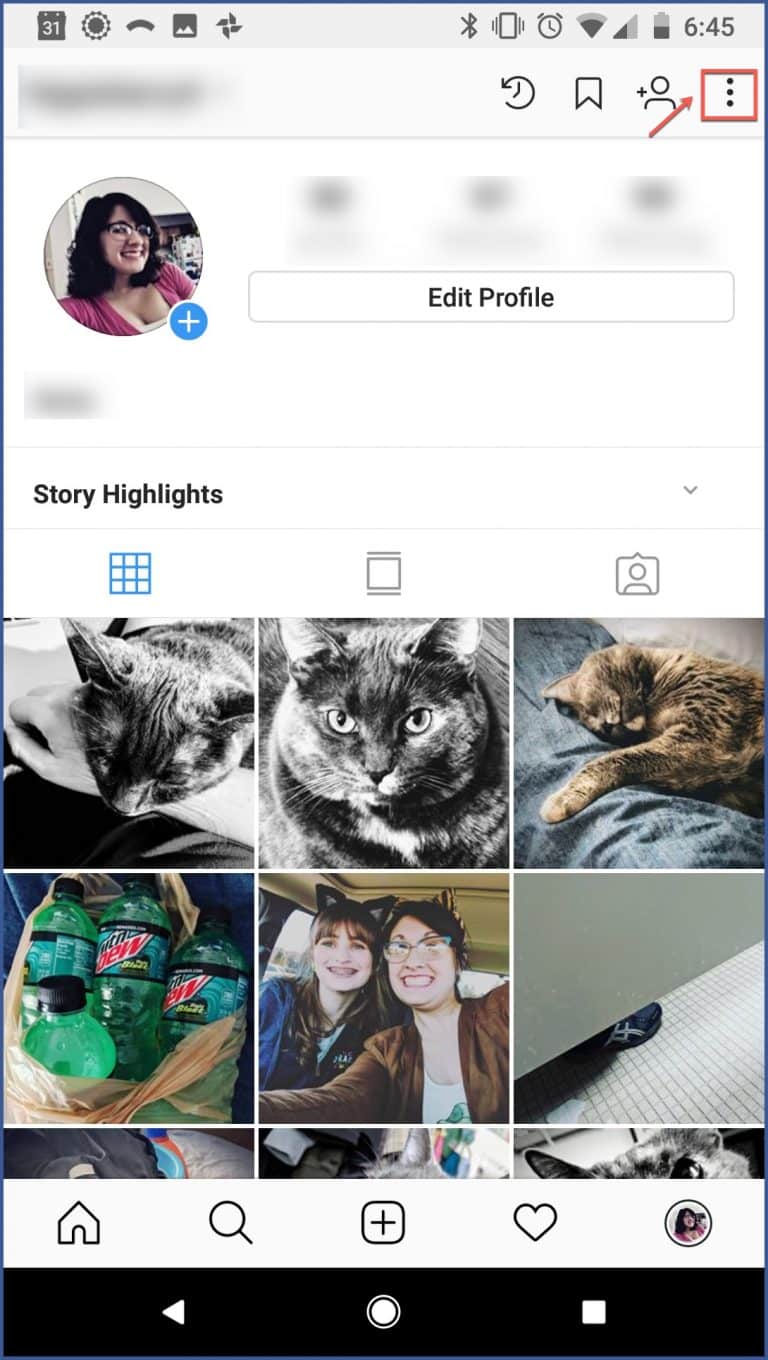Open the tan cat on jeans photo

click(639, 742)
